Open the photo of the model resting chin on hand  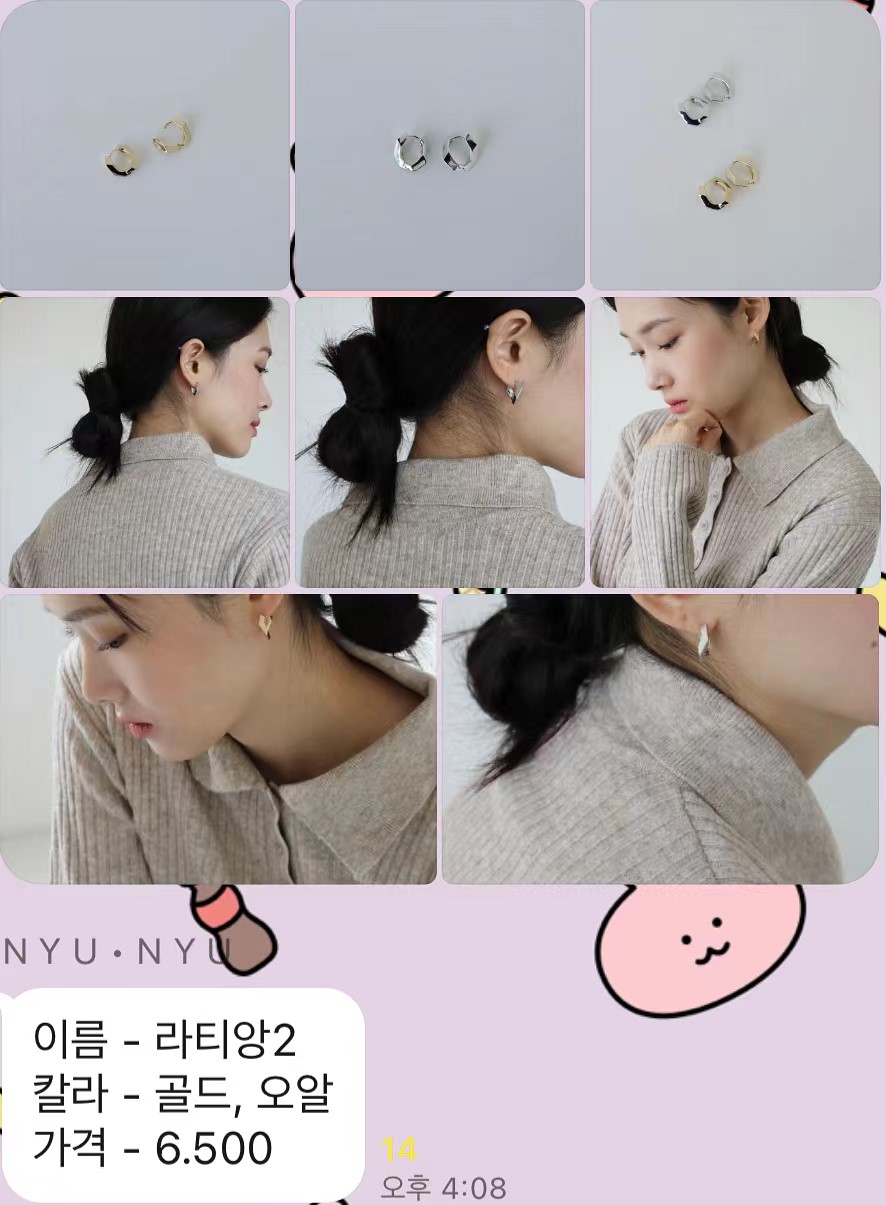point(735,442)
